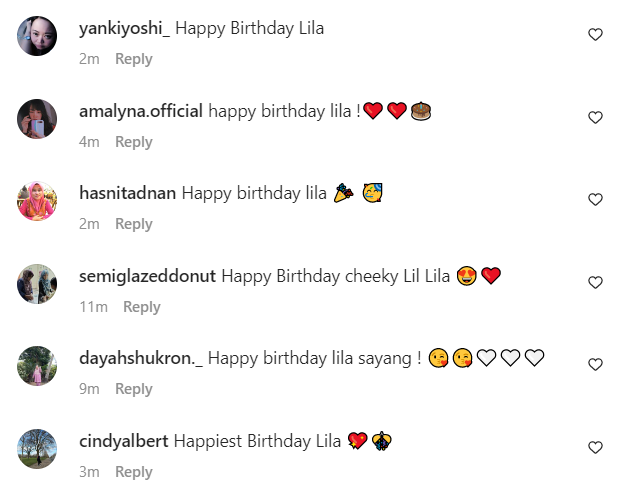Reply to cindyalbert's comment
Screen dimensions: 617x486
[x=133, y=472]
